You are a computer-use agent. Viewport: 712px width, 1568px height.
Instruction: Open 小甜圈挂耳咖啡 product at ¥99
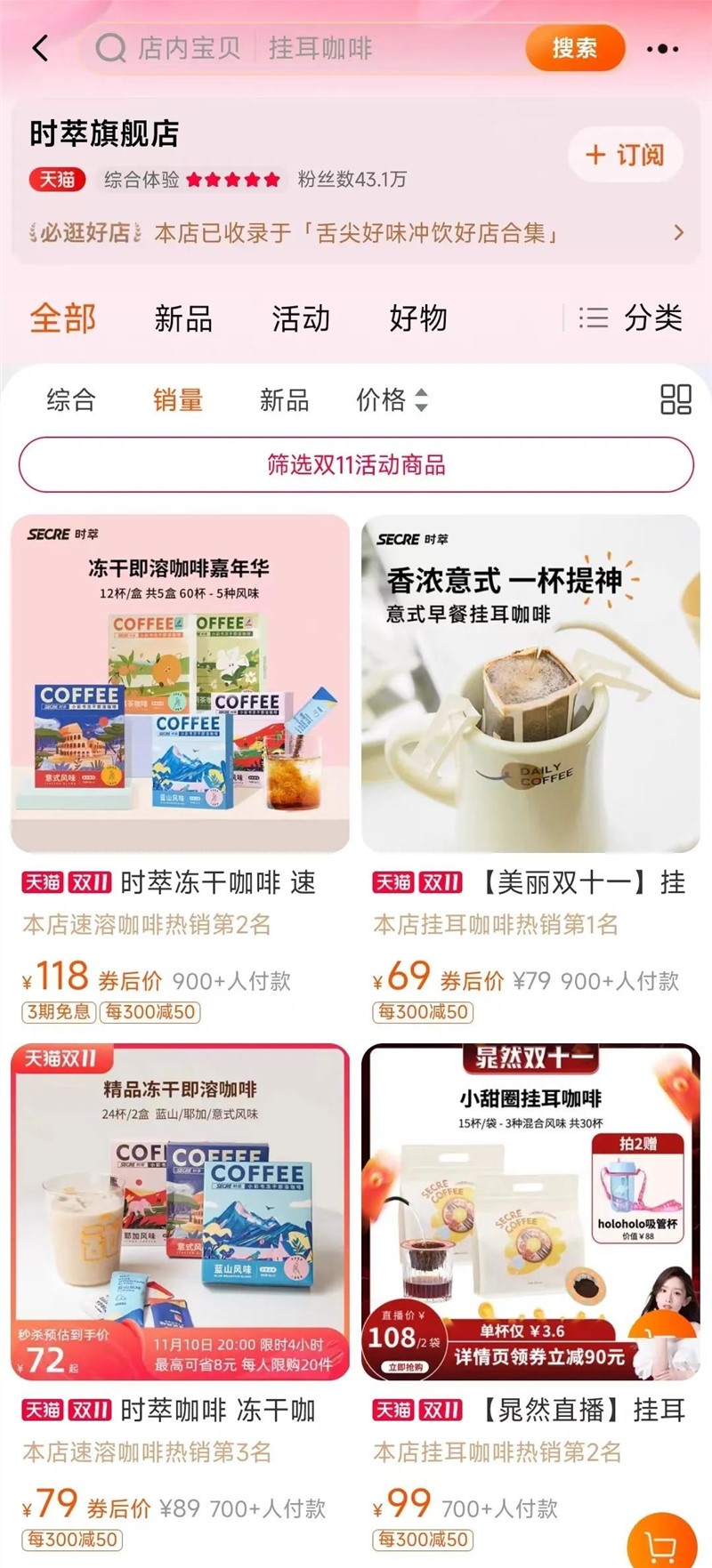(x=530, y=1211)
